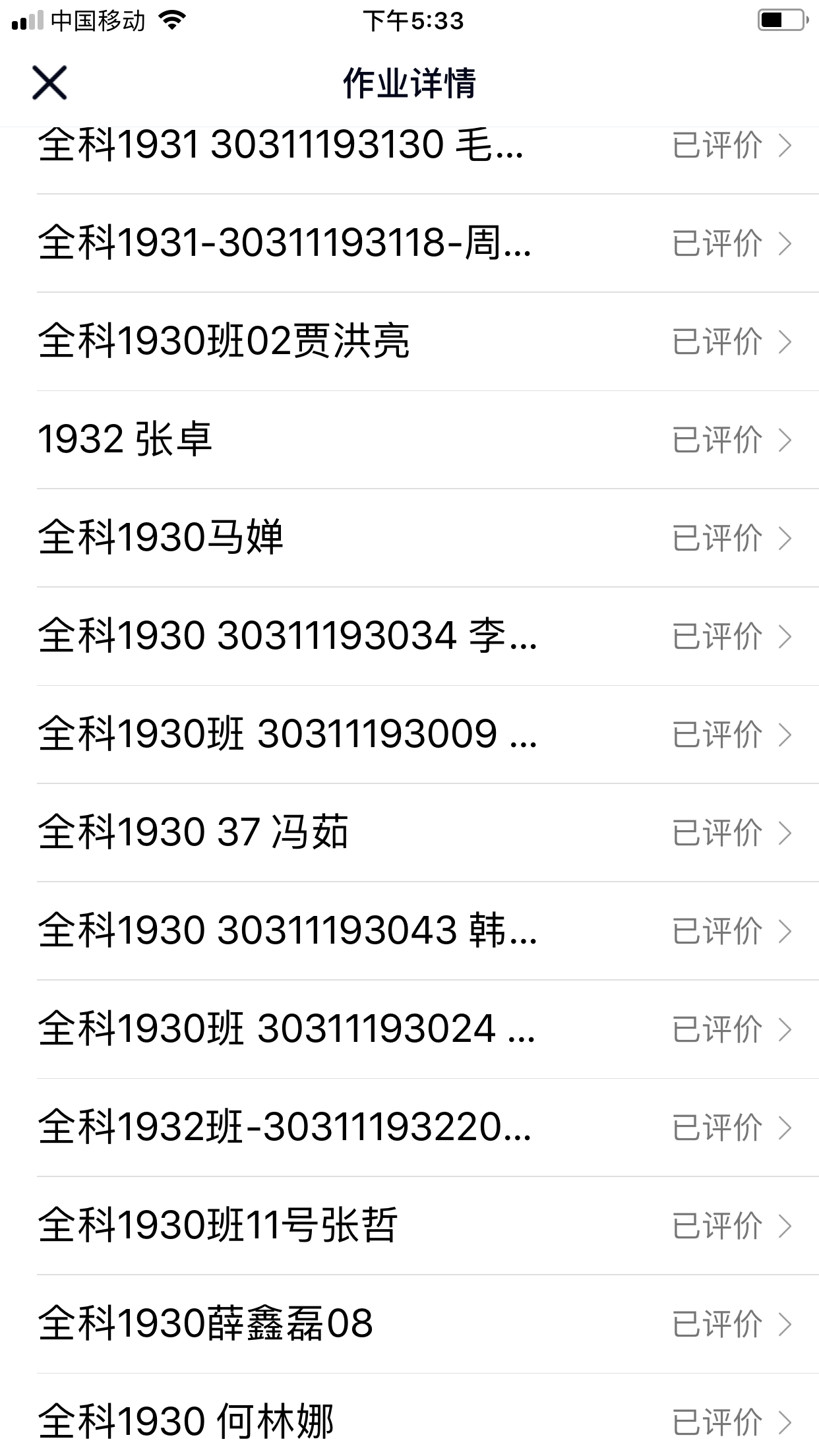Screen dimensions: 819x1456
Task: Tap the 全科1930薛鑫磊08 row
Action: point(205,1323)
